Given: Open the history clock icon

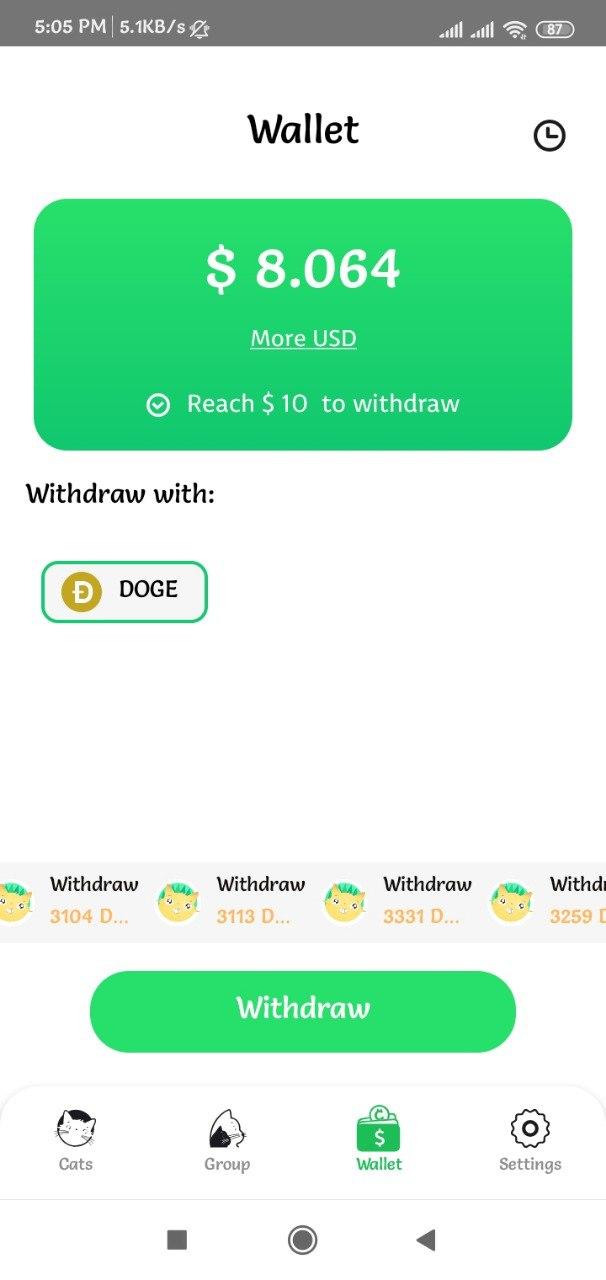Looking at the screenshot, I should (x=549, y=135).
